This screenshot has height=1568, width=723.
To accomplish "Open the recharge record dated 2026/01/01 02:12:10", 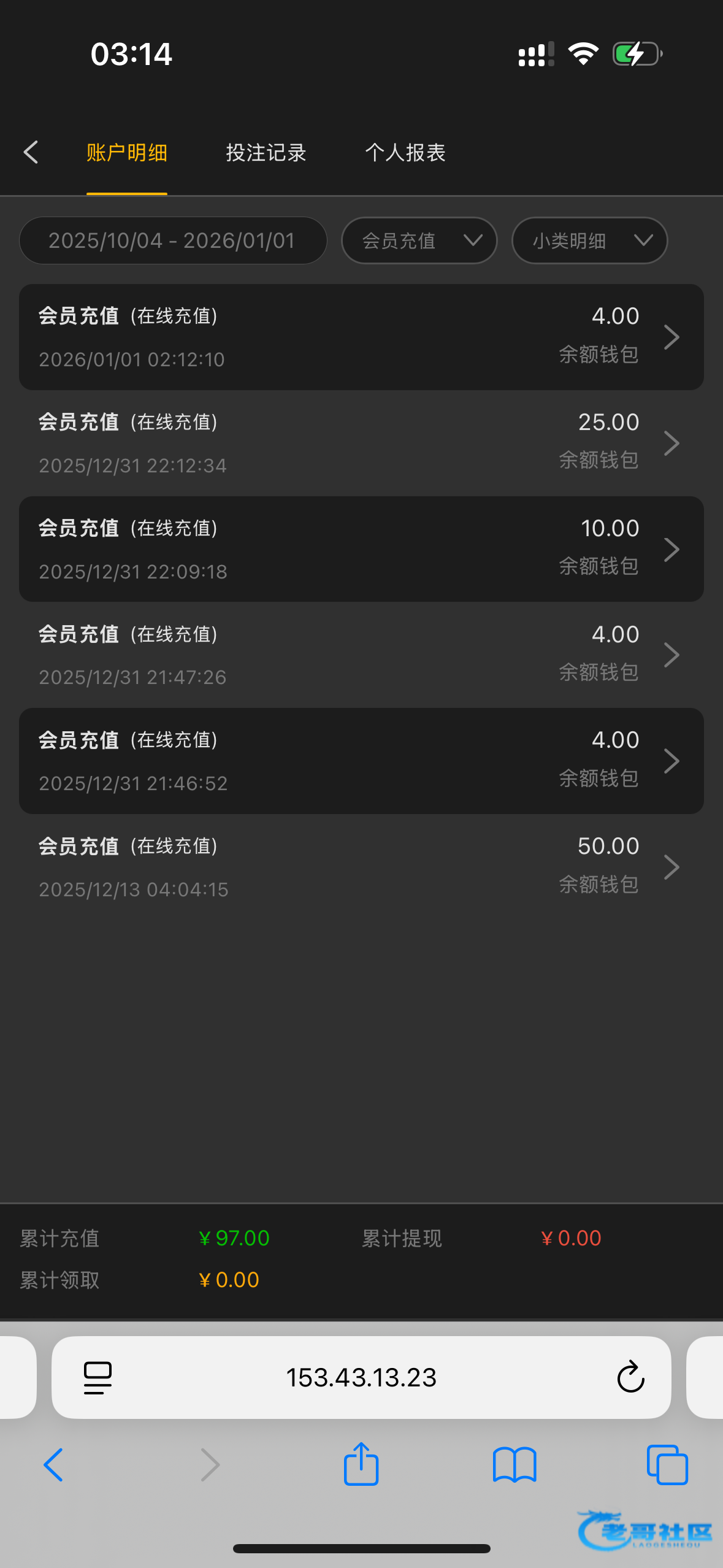I will point(361,337).
